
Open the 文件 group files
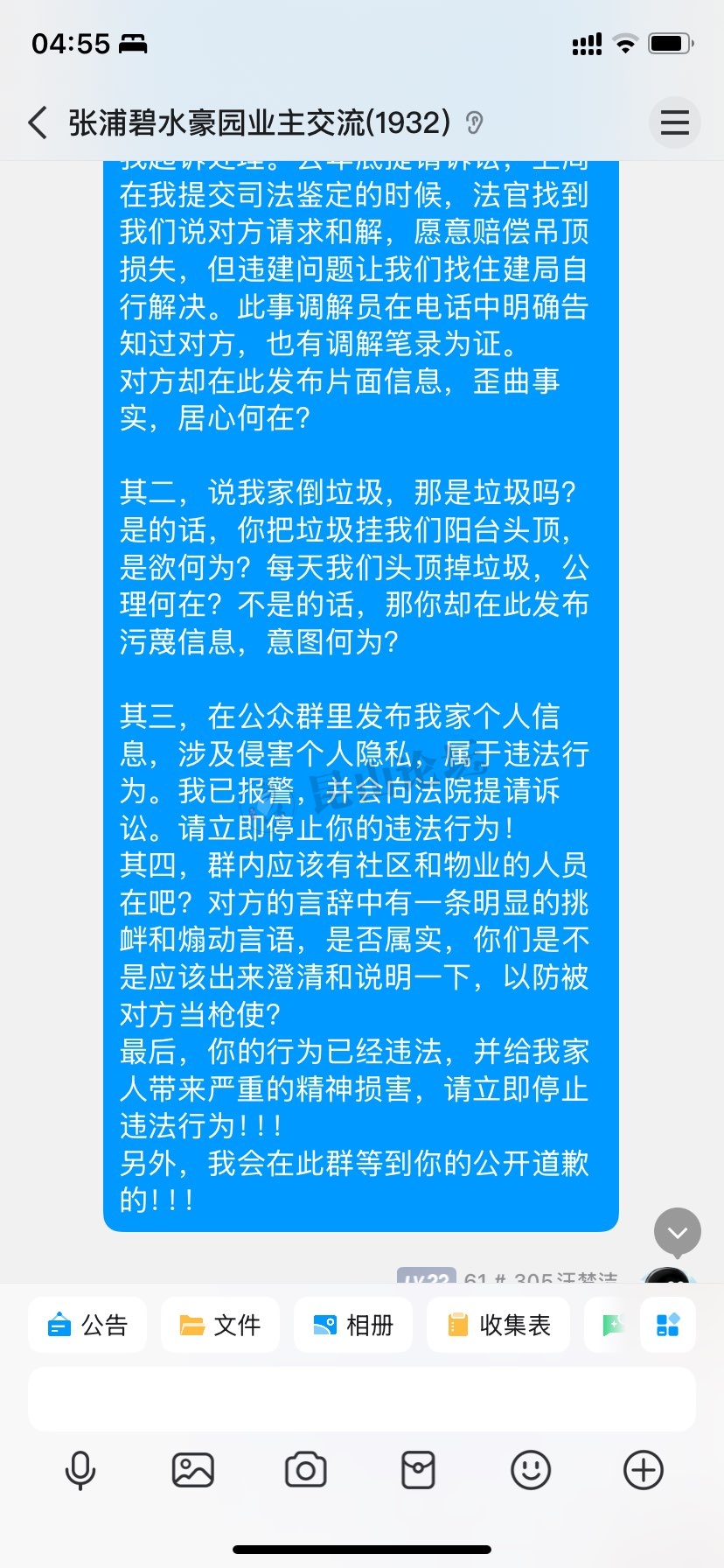[220, 1326]
